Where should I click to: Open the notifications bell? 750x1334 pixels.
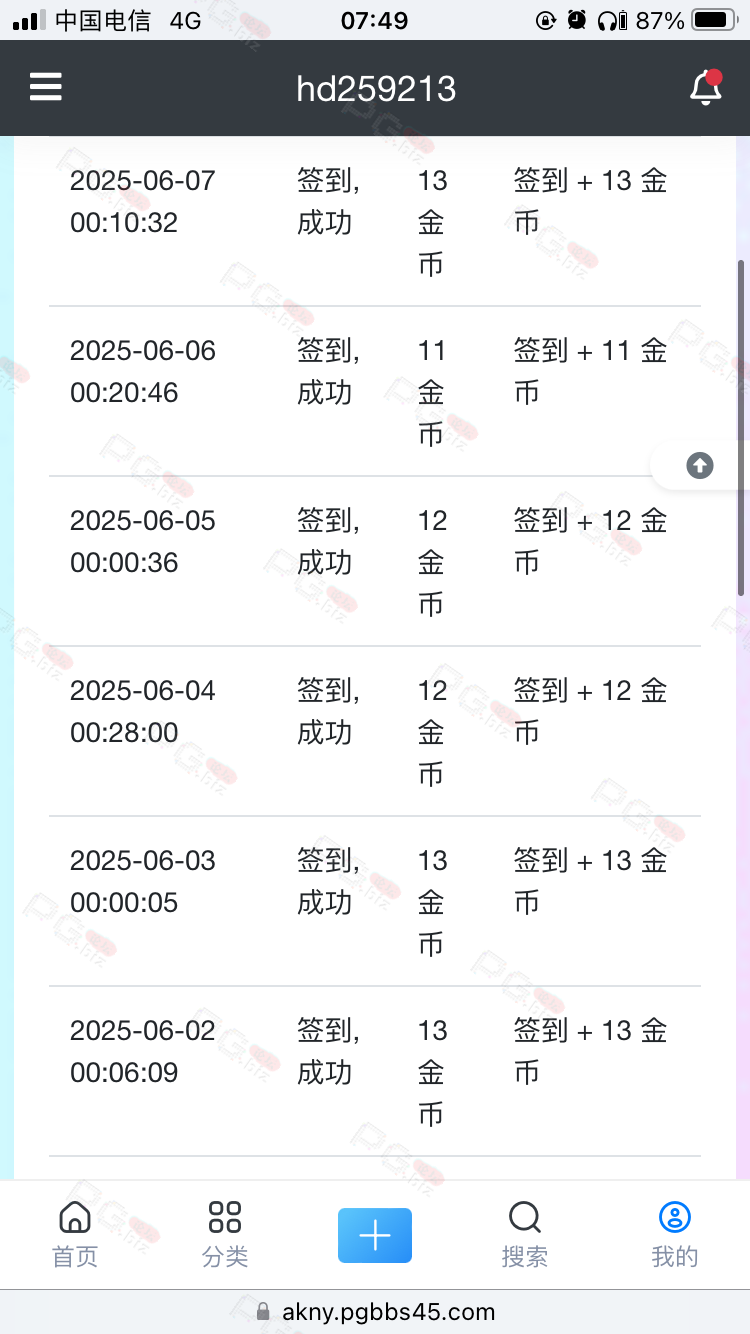coord(706,88)
